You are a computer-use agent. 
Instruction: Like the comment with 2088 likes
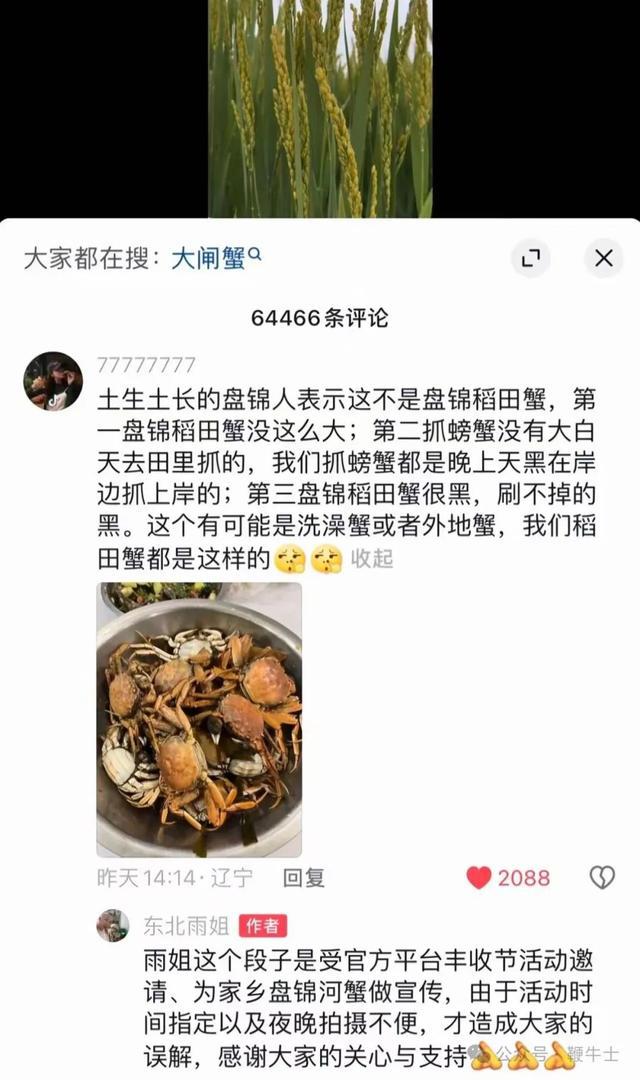[x=480, y=877]
